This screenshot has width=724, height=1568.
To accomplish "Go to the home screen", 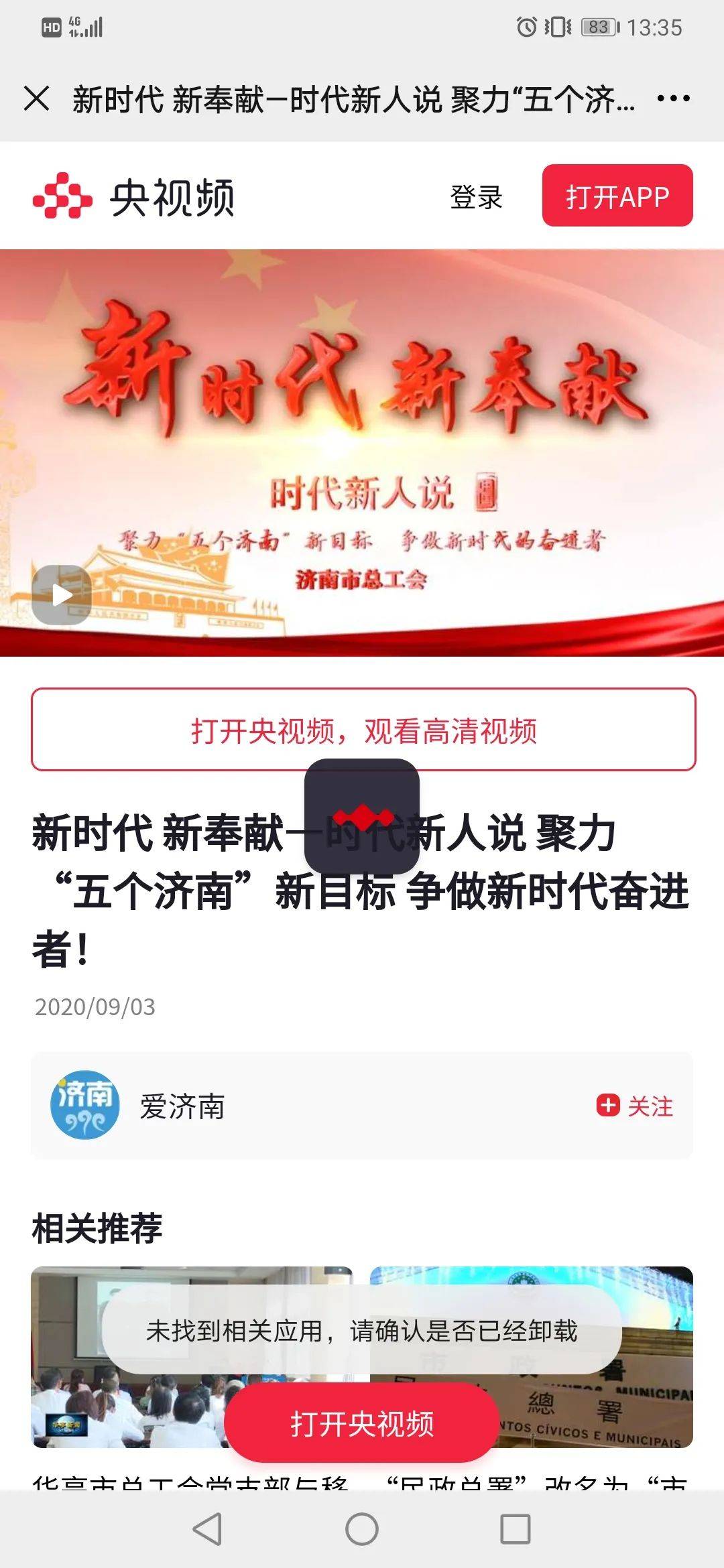I will (x=362, y=1529).
